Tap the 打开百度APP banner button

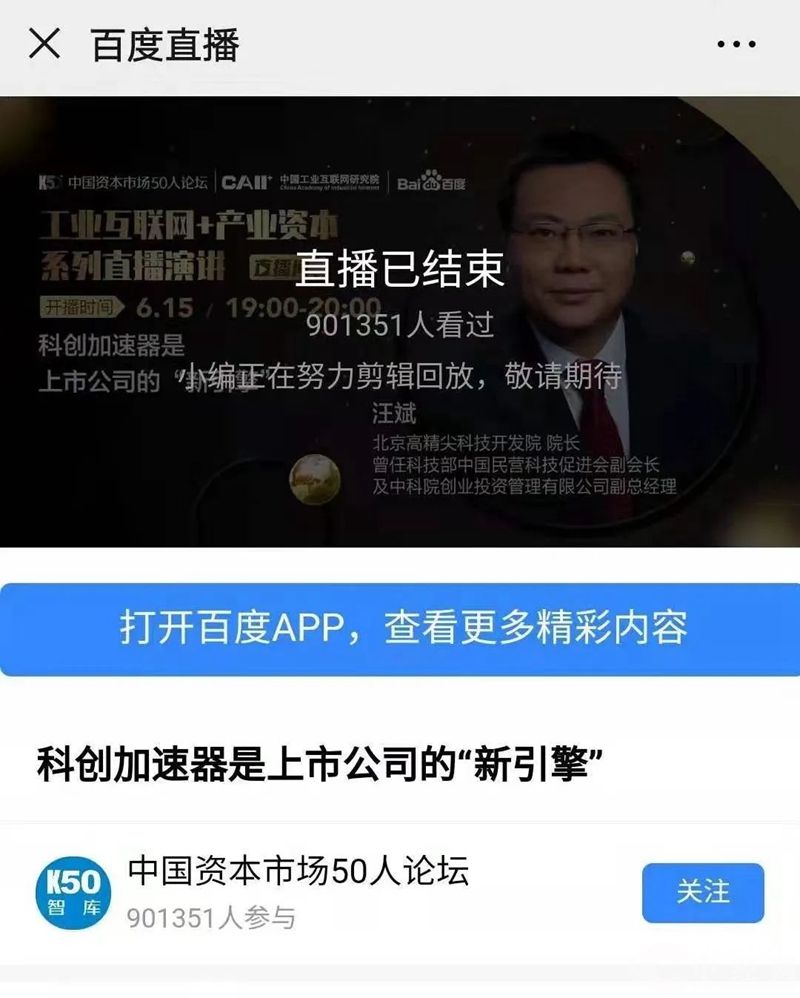click(x=400, y=629)
